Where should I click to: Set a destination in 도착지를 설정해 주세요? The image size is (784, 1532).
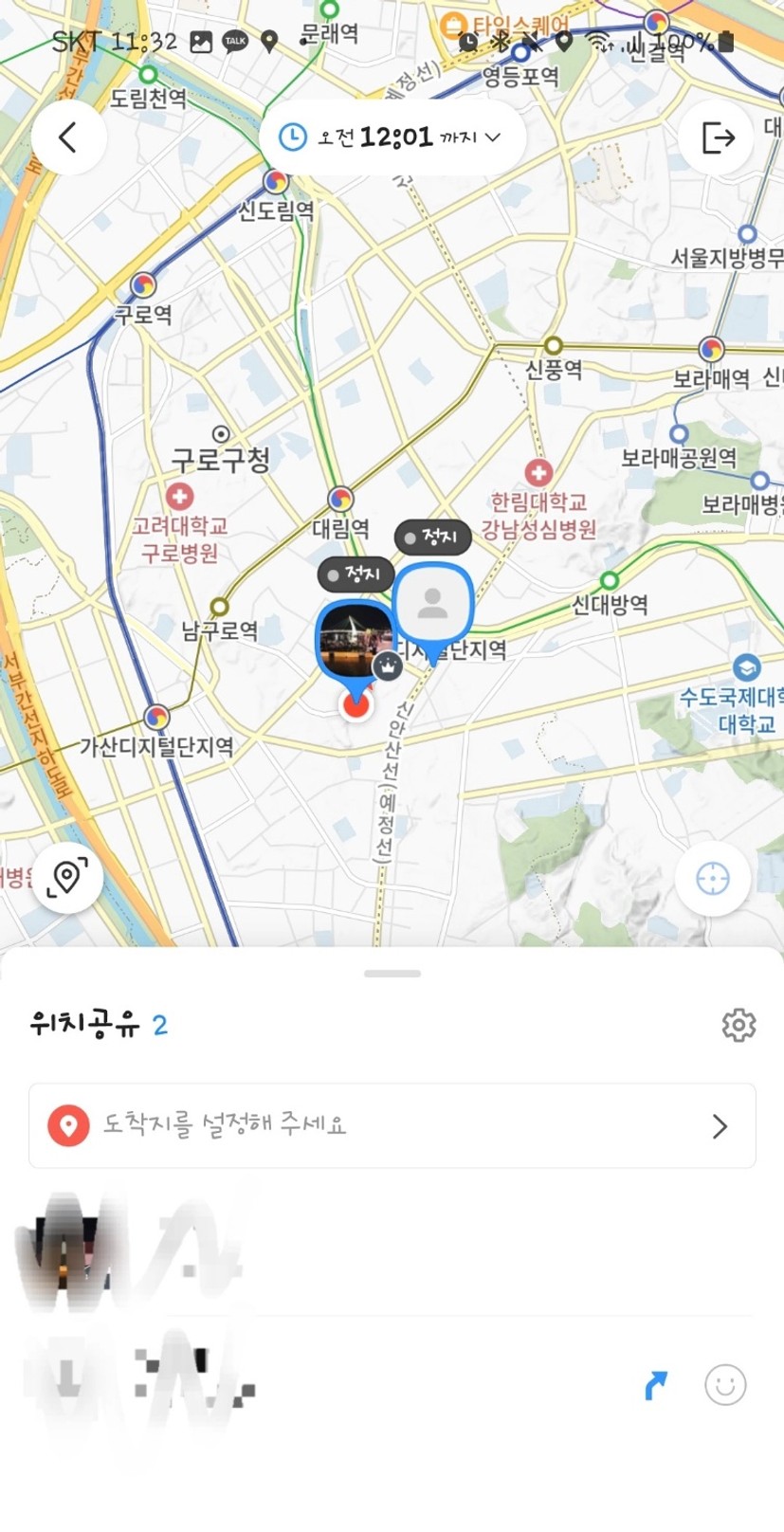tap(392, 1125)
